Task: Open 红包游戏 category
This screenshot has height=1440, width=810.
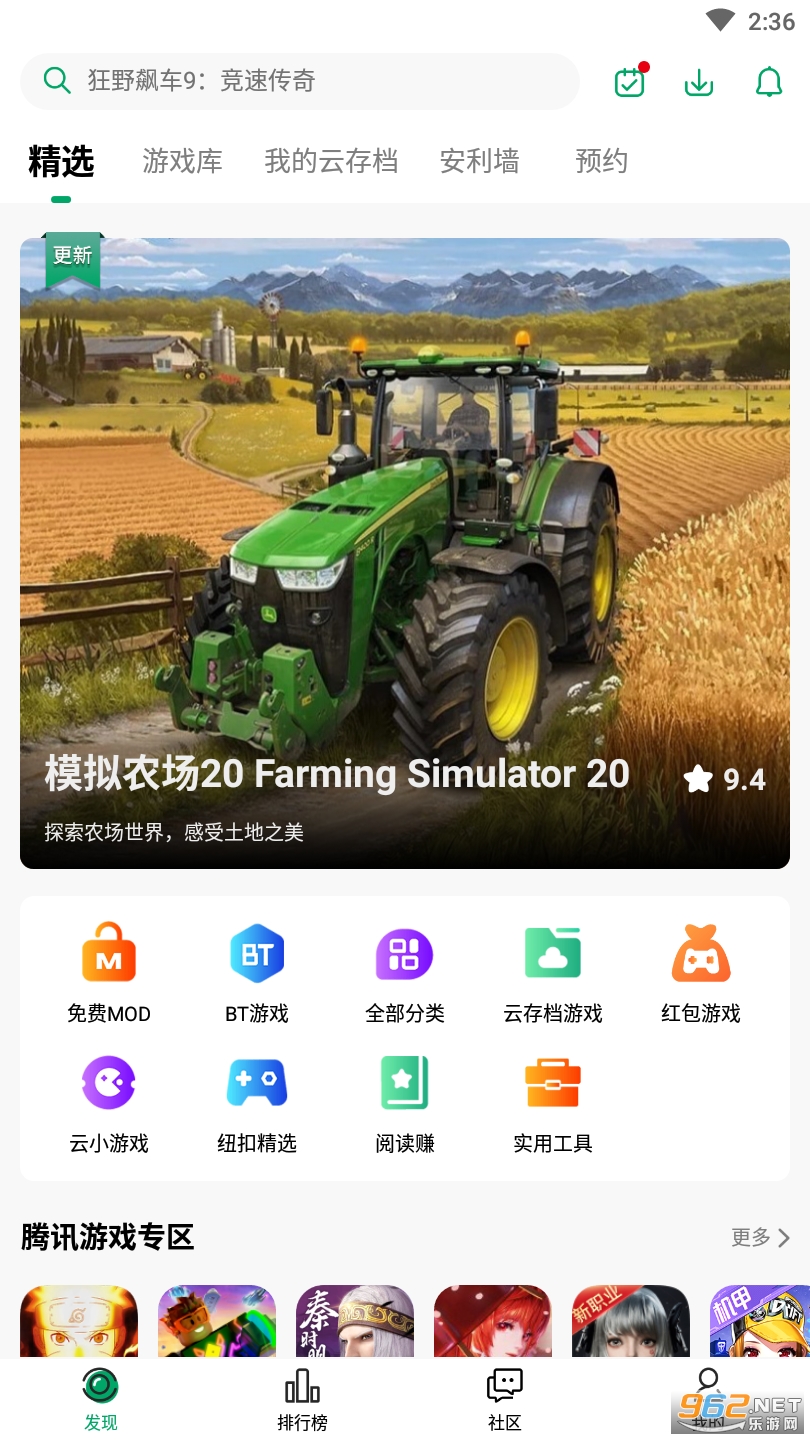Action: (701, 973)
